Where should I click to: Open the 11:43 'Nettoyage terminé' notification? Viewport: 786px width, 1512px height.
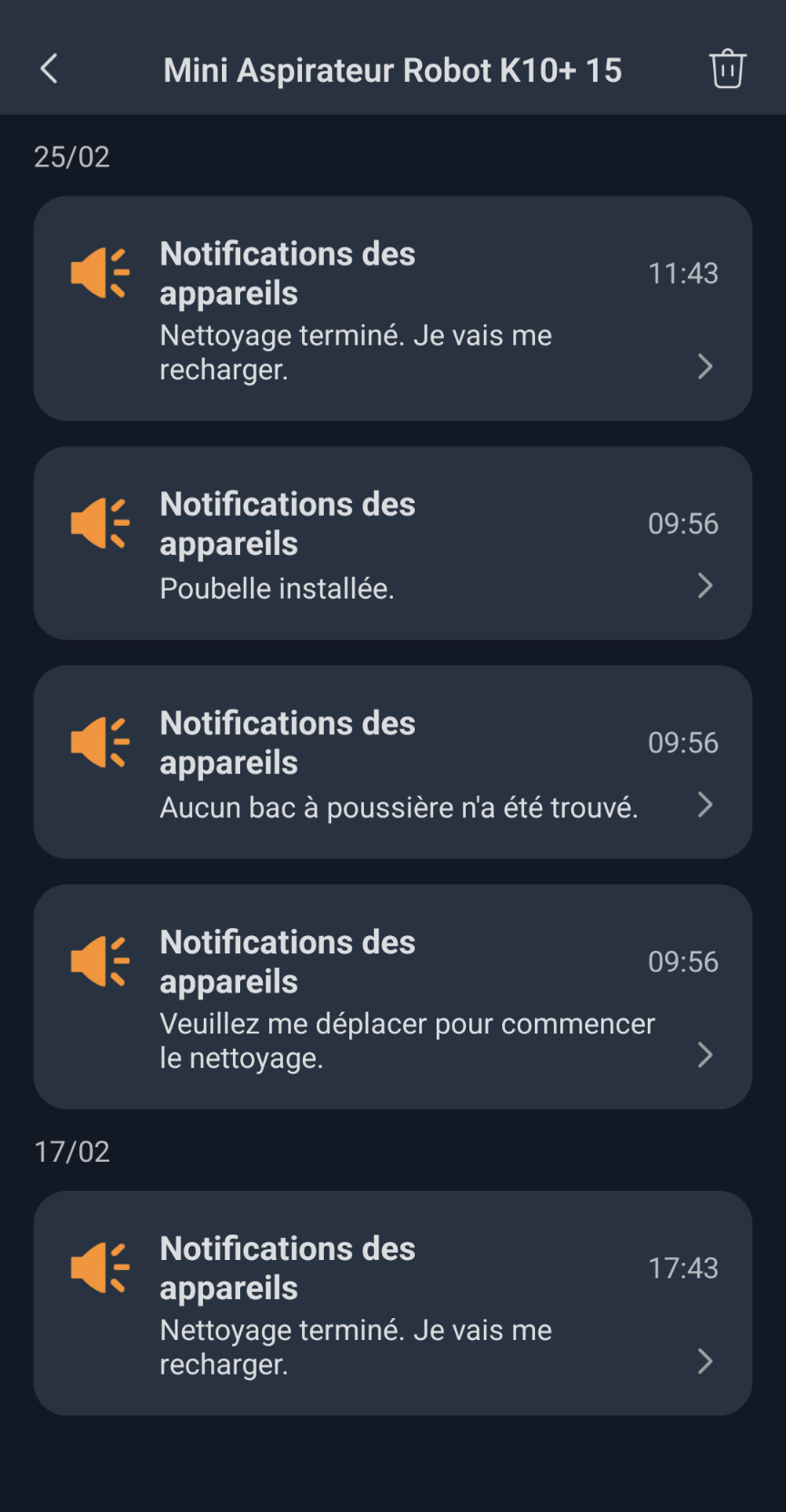click(393, 308)
